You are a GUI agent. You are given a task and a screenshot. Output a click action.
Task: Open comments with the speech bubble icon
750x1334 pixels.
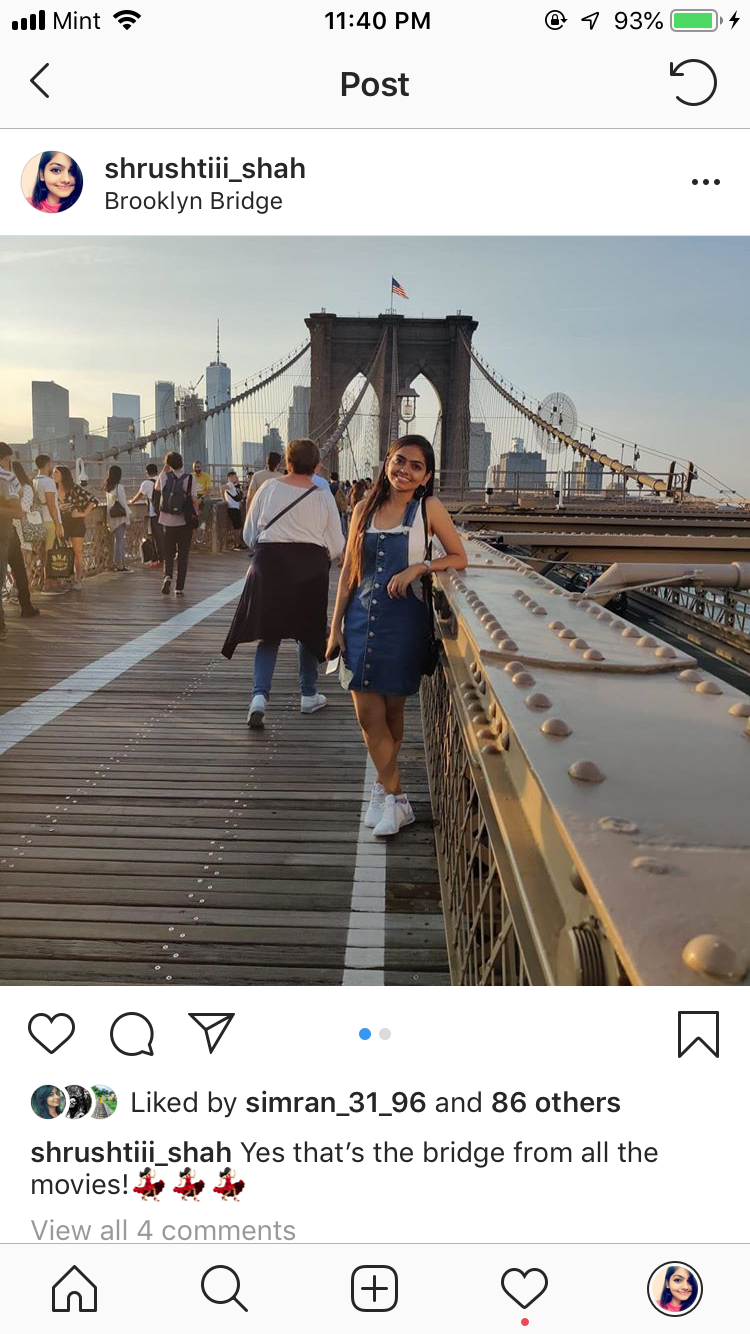[x=132, y=1034]
